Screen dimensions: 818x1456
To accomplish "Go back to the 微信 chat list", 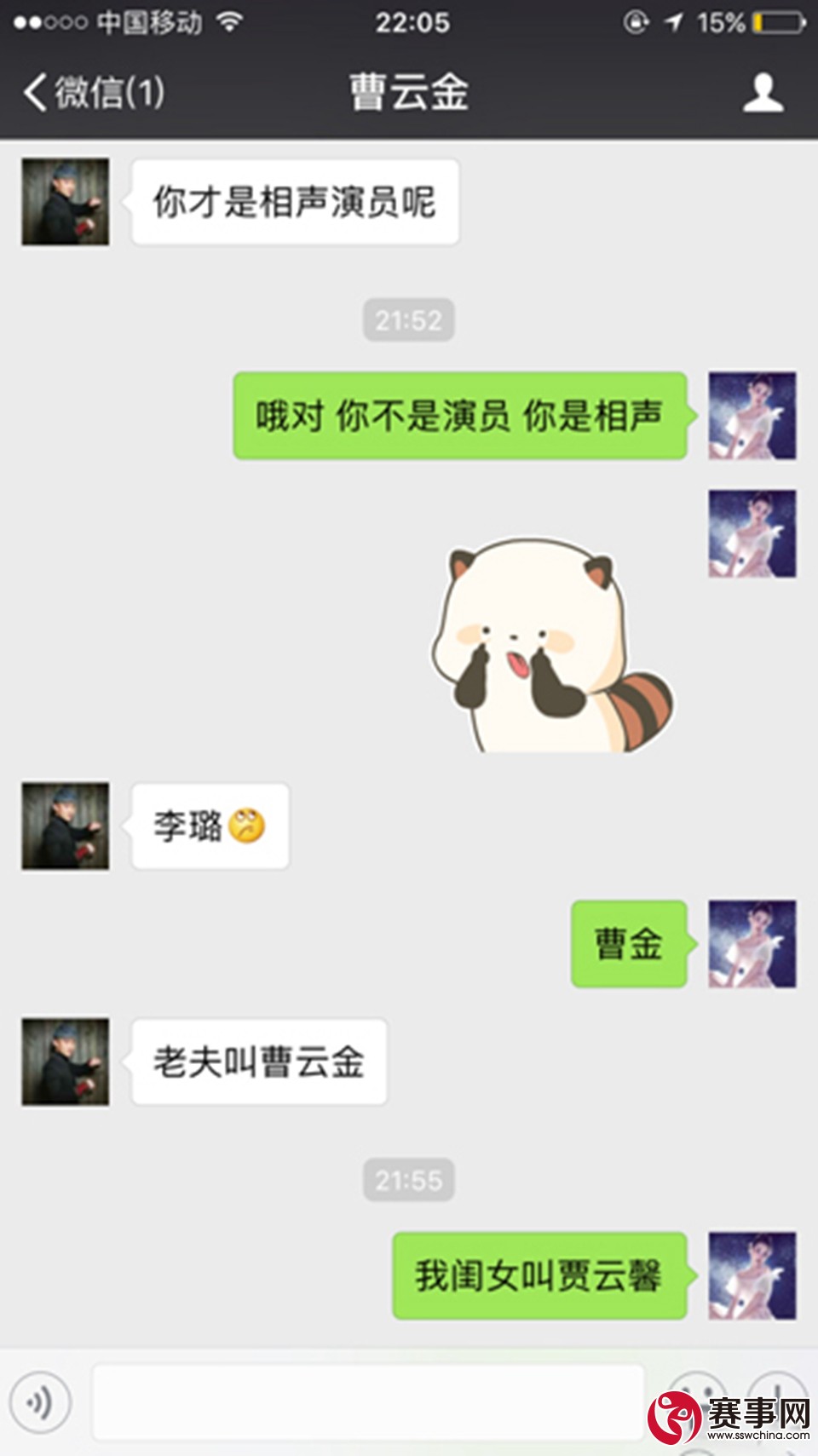I will point(94,92).
